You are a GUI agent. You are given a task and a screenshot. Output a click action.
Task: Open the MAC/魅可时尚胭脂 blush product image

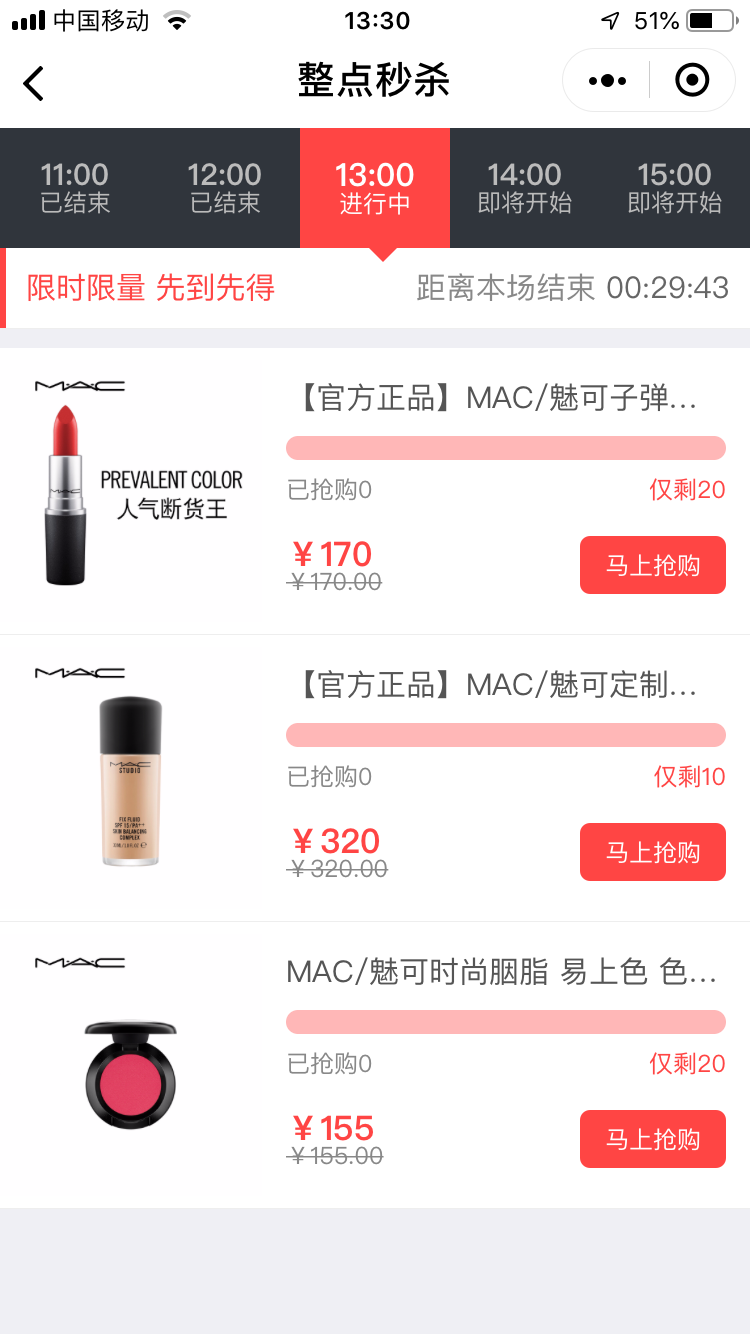point(131,1065)
